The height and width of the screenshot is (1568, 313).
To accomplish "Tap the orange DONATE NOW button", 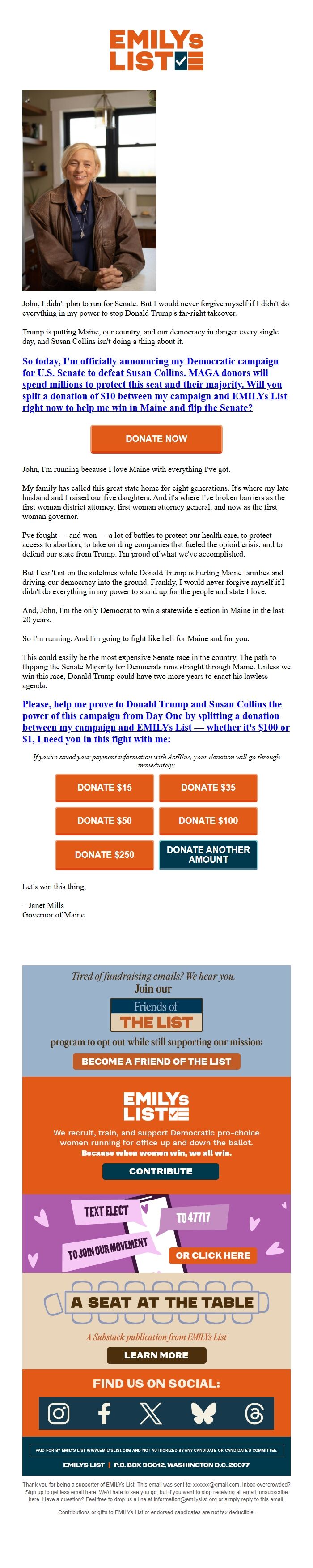I will click(x=156, y=438).
